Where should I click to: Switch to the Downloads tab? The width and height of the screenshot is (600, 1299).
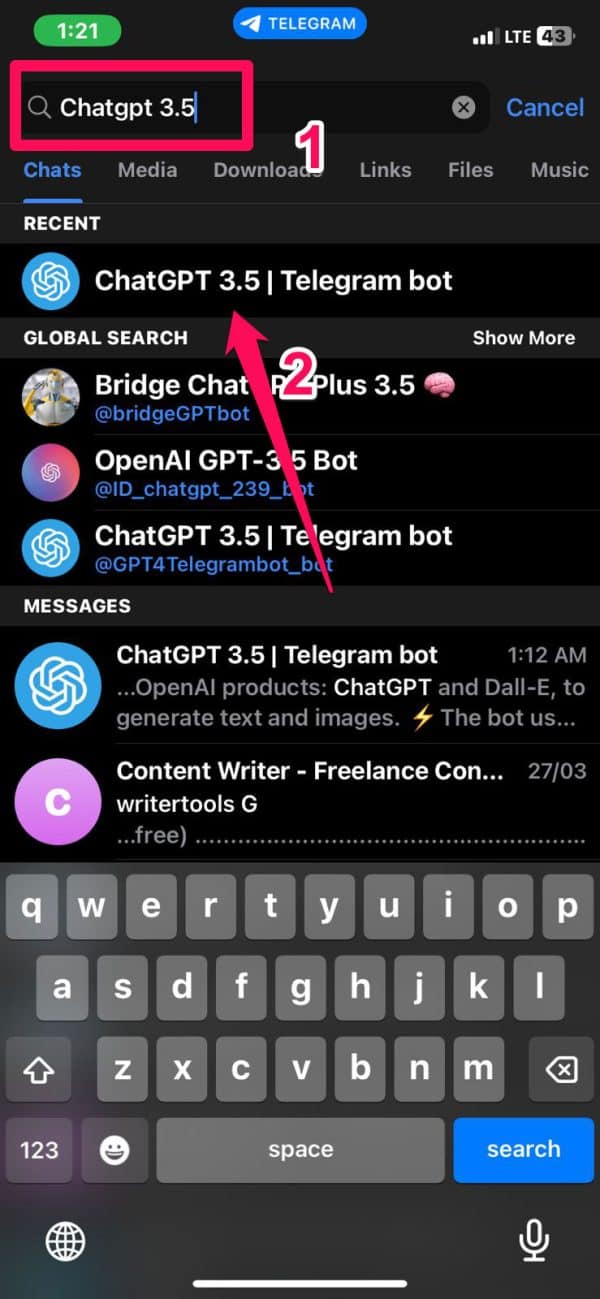click(x=267, y=170)
